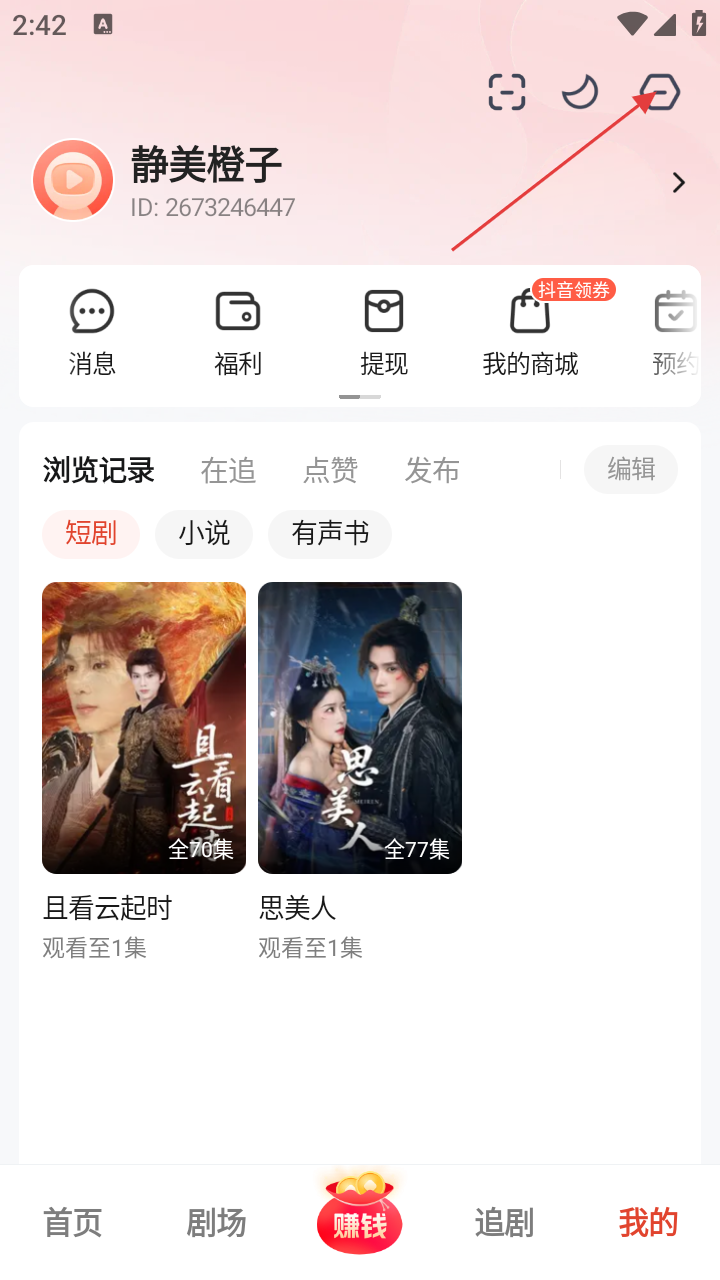Viewport: 720px width, 1280px height.
Task: Switch to the 点赞 tab
Action: 330,470
